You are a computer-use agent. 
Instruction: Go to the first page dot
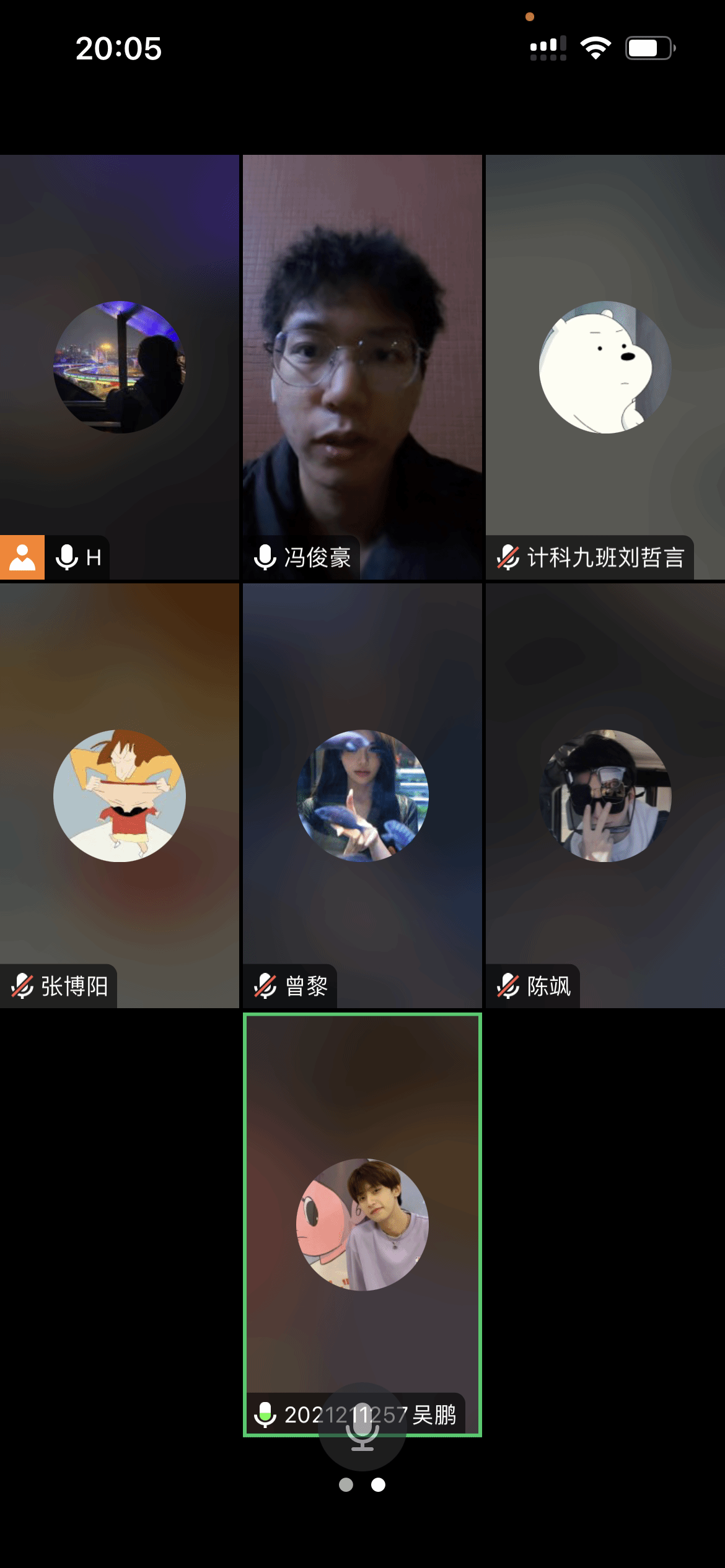click(346, 1484)
